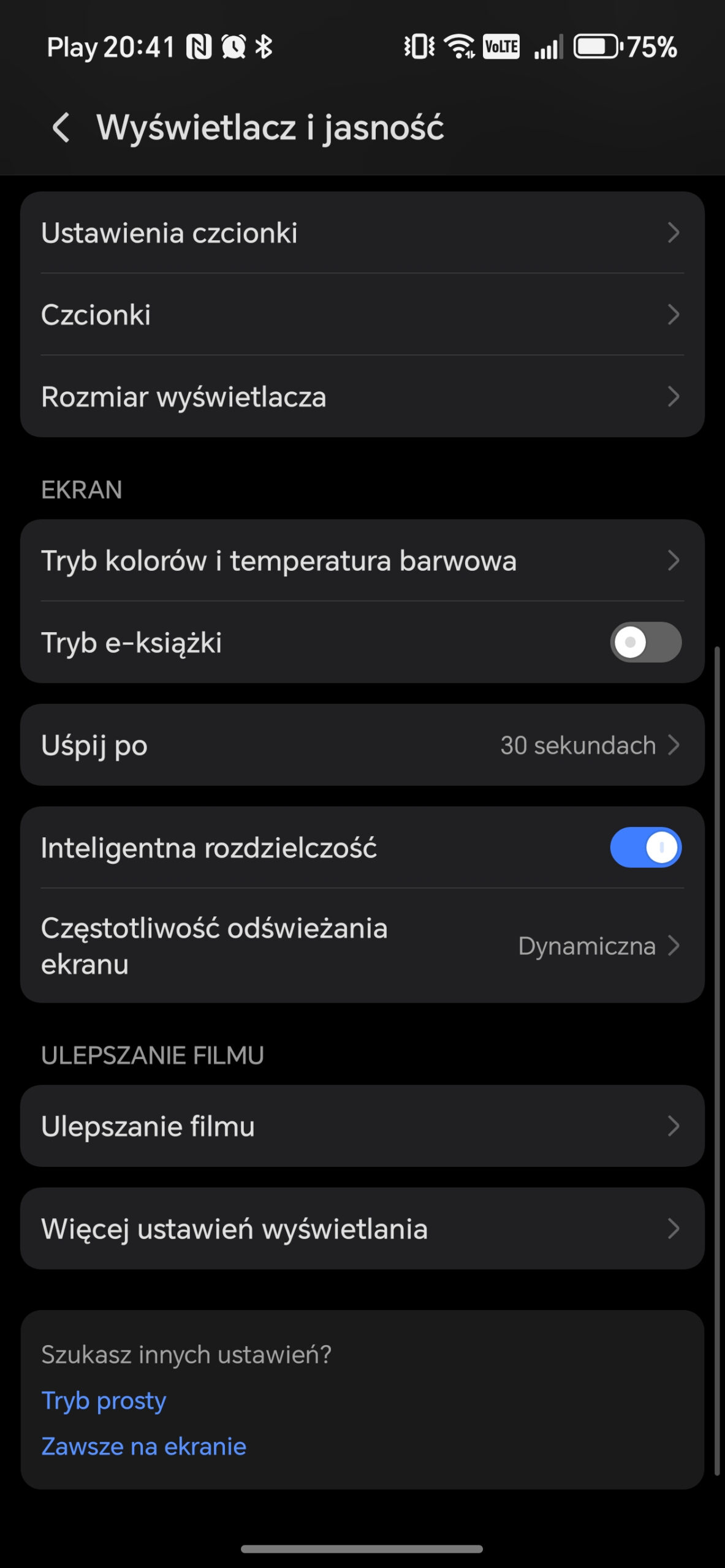This screenshot has width=725, height=1568.
Task: Open the Czcionki row
Action: 362,315
